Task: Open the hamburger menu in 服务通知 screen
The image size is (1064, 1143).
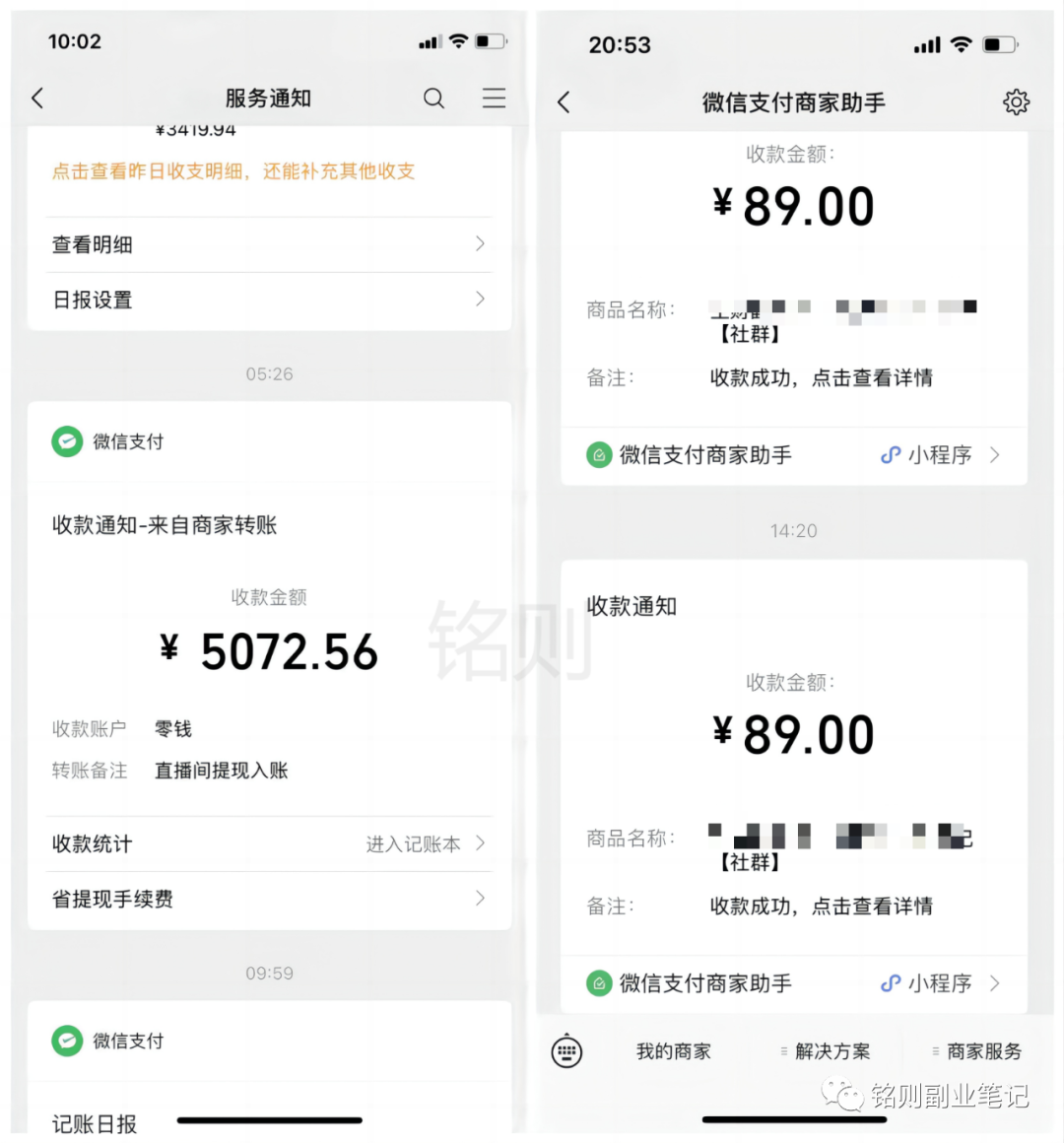Action: pyautogui.click(x=494, y=99)
